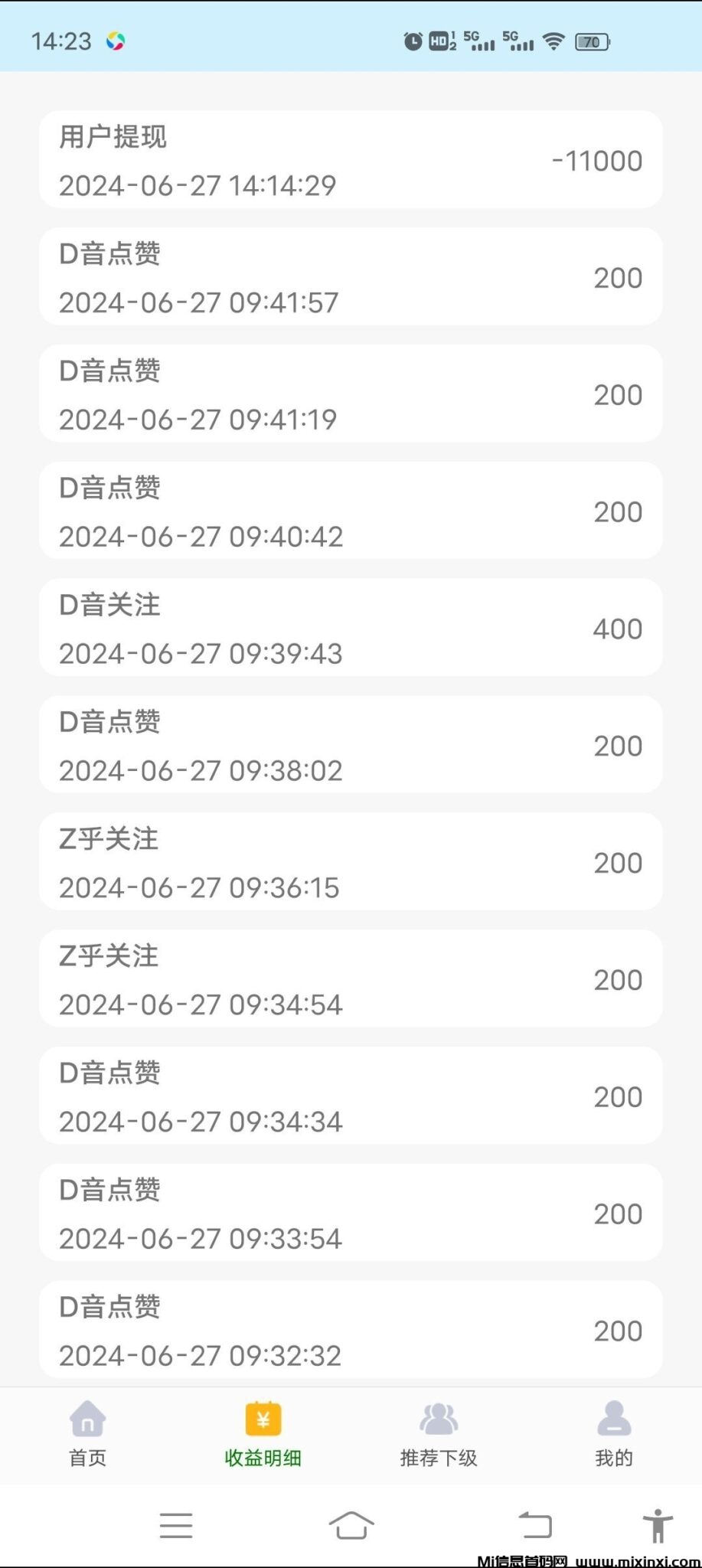Tap the D音关注 400 income entry
This screenshot has width=702, height=1568.
pos(351,628)
